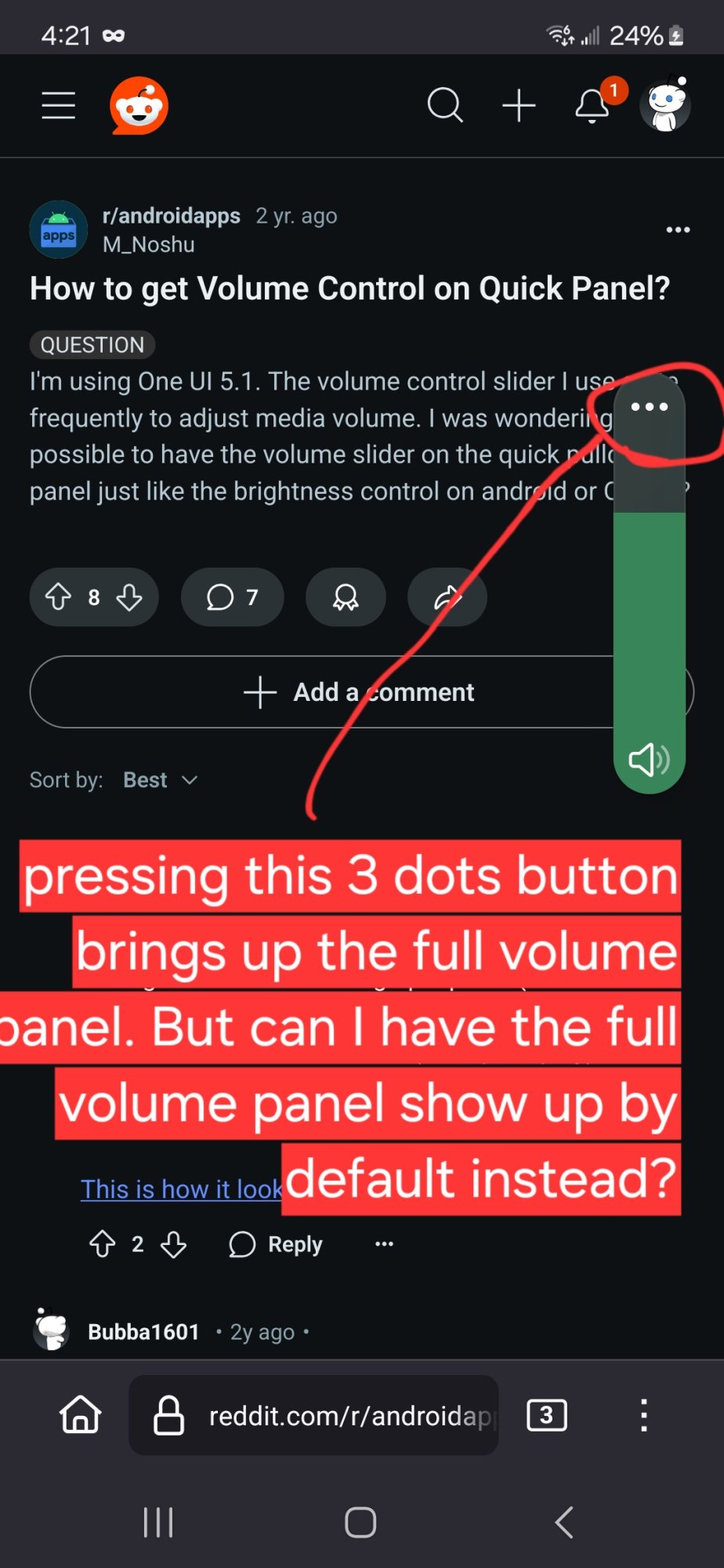Viewport: 724px width, 1568px height.
Task: Open the hamburger drawer menu
Action: (59, 105)
